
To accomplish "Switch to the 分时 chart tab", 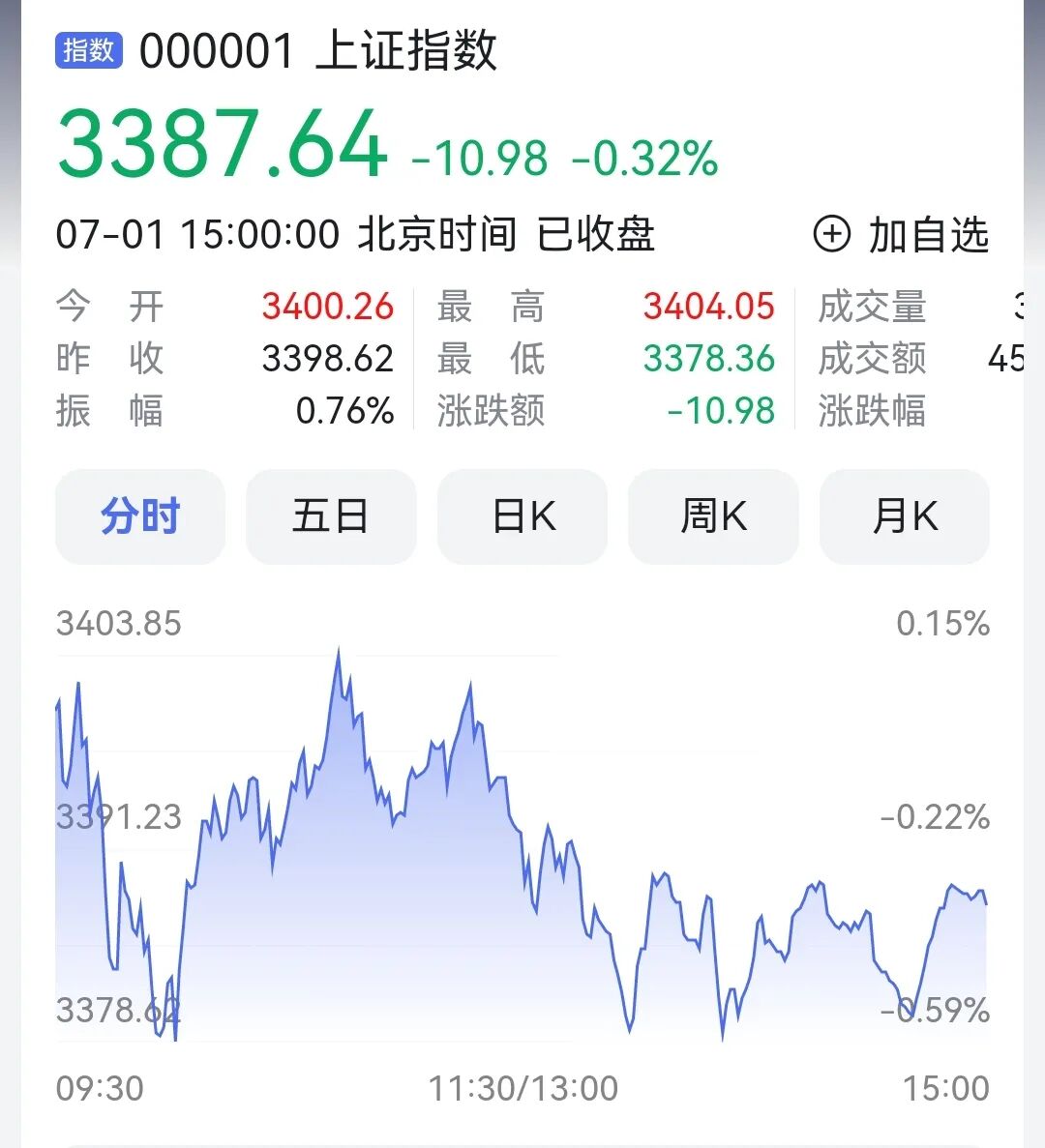I will (140, 516).
